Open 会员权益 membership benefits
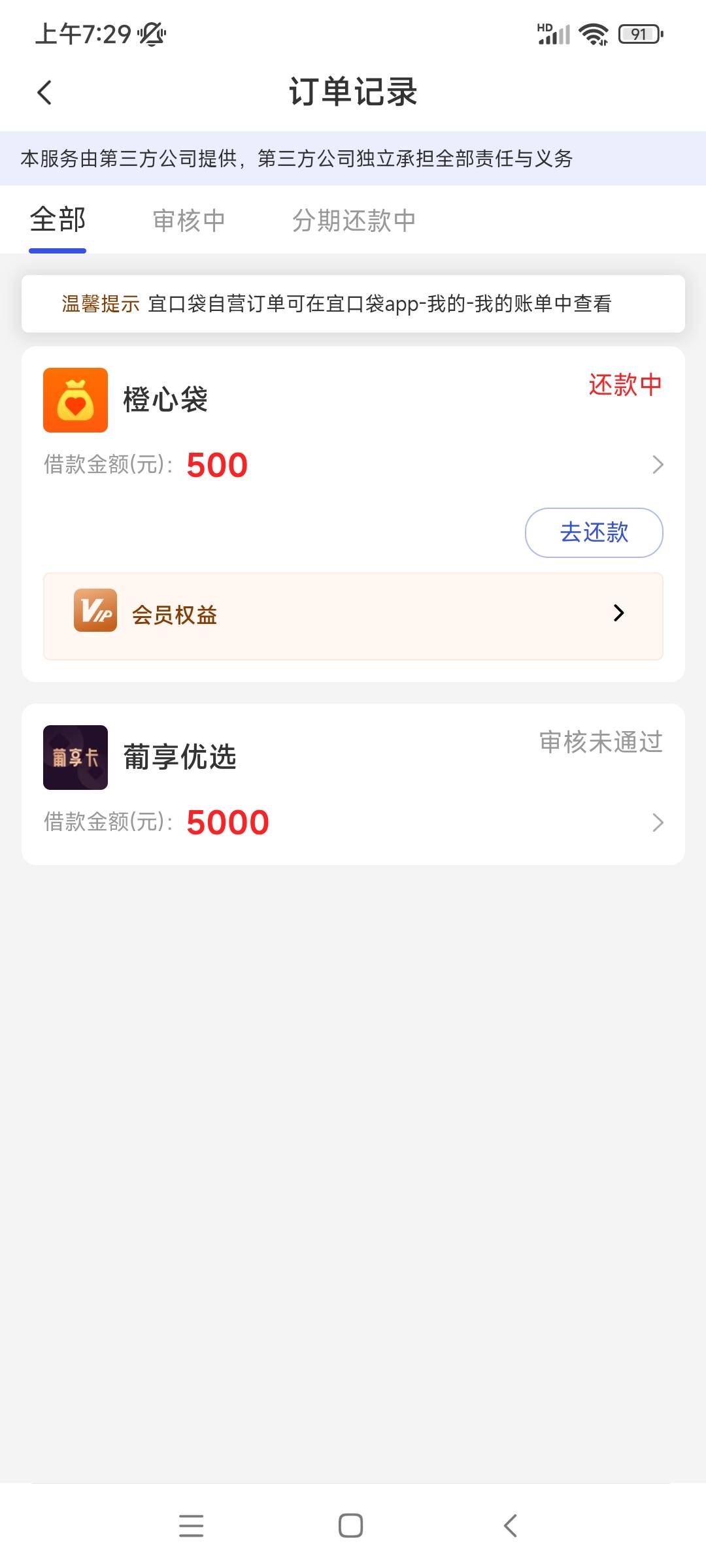 [353, 616]
